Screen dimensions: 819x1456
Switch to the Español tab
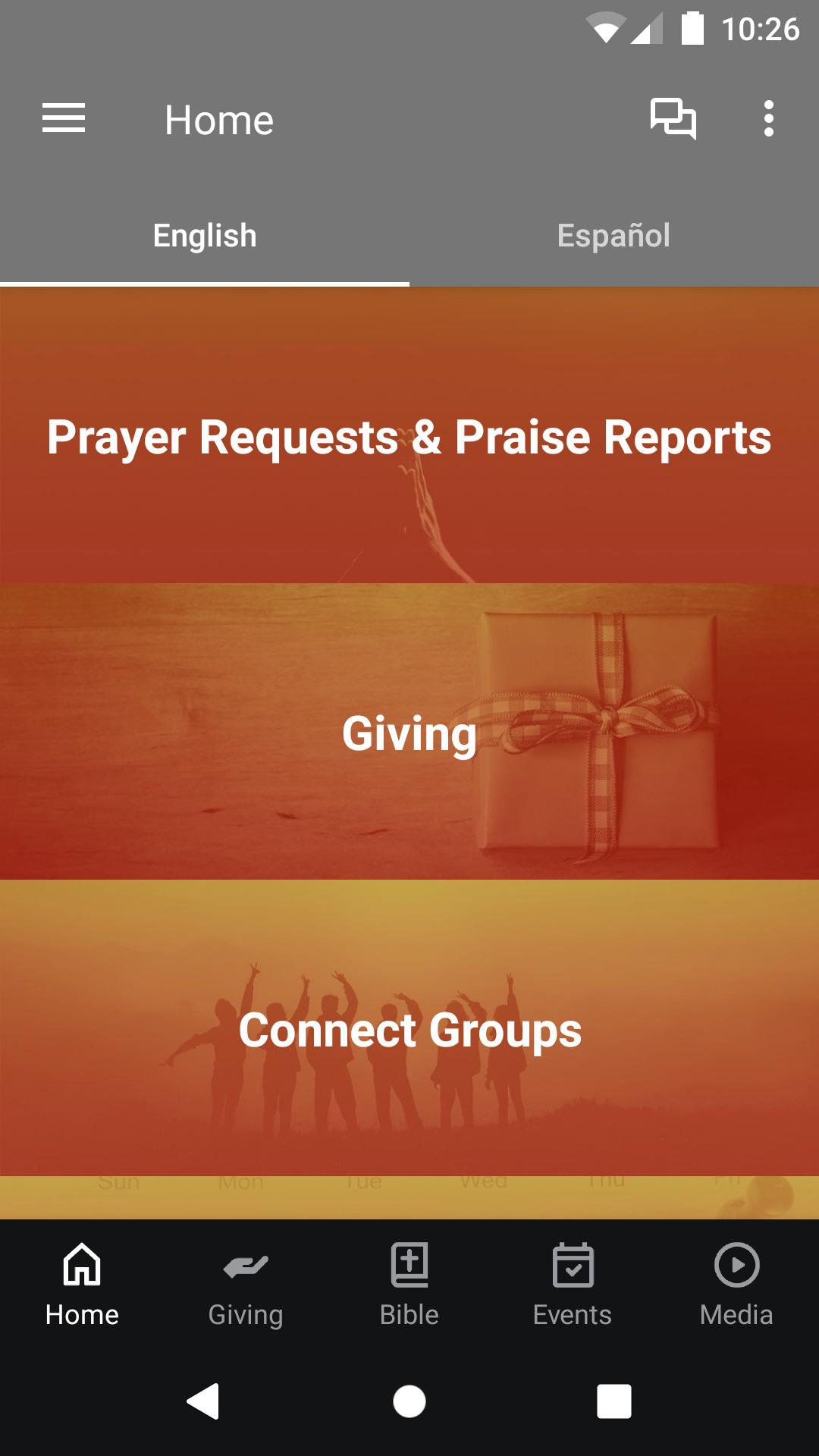coord(613,236)
